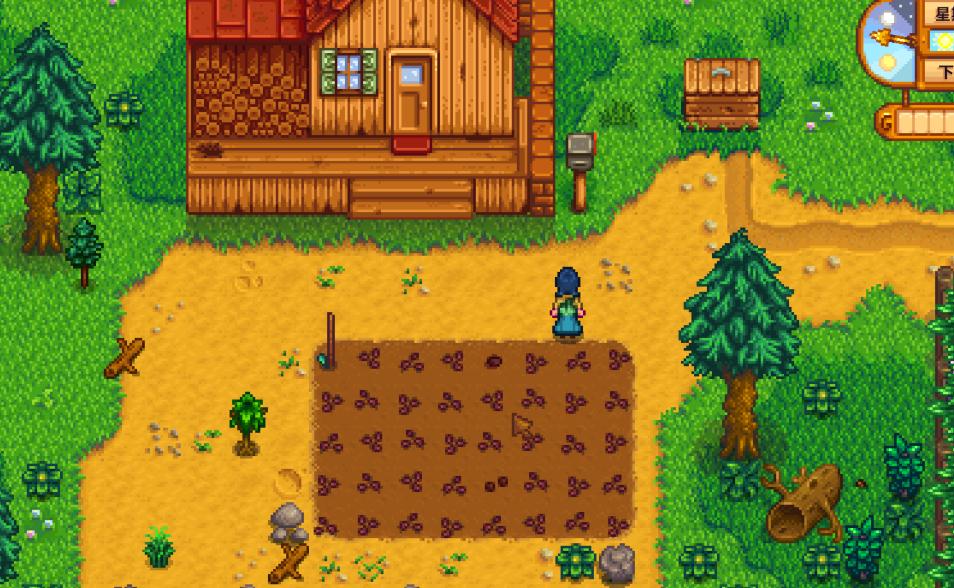Enter the farmhouse through the front door
Screen dimensions: 954x588
(411, 95)
